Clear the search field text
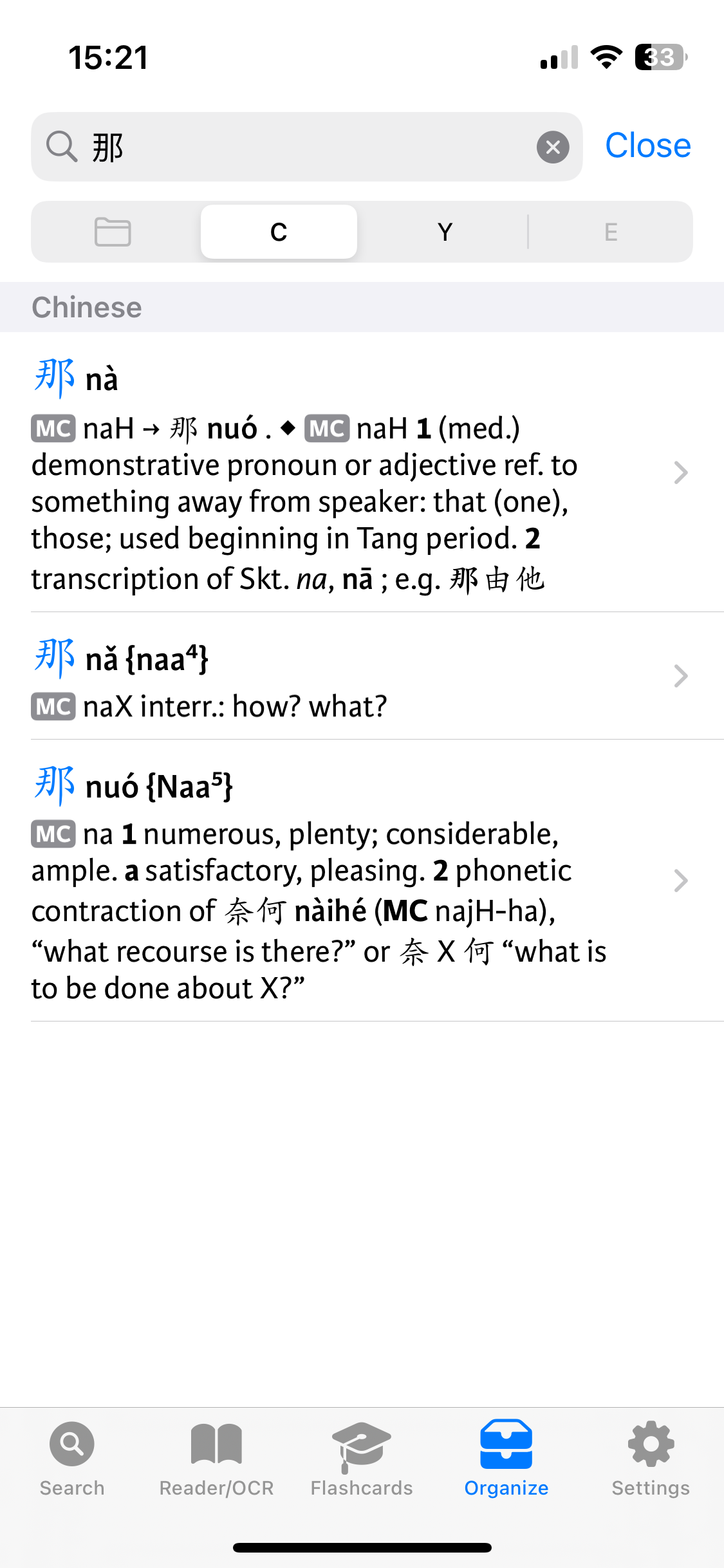This screenshot has height=1568, width=724. pyautogui.click(x=553, y=147)
